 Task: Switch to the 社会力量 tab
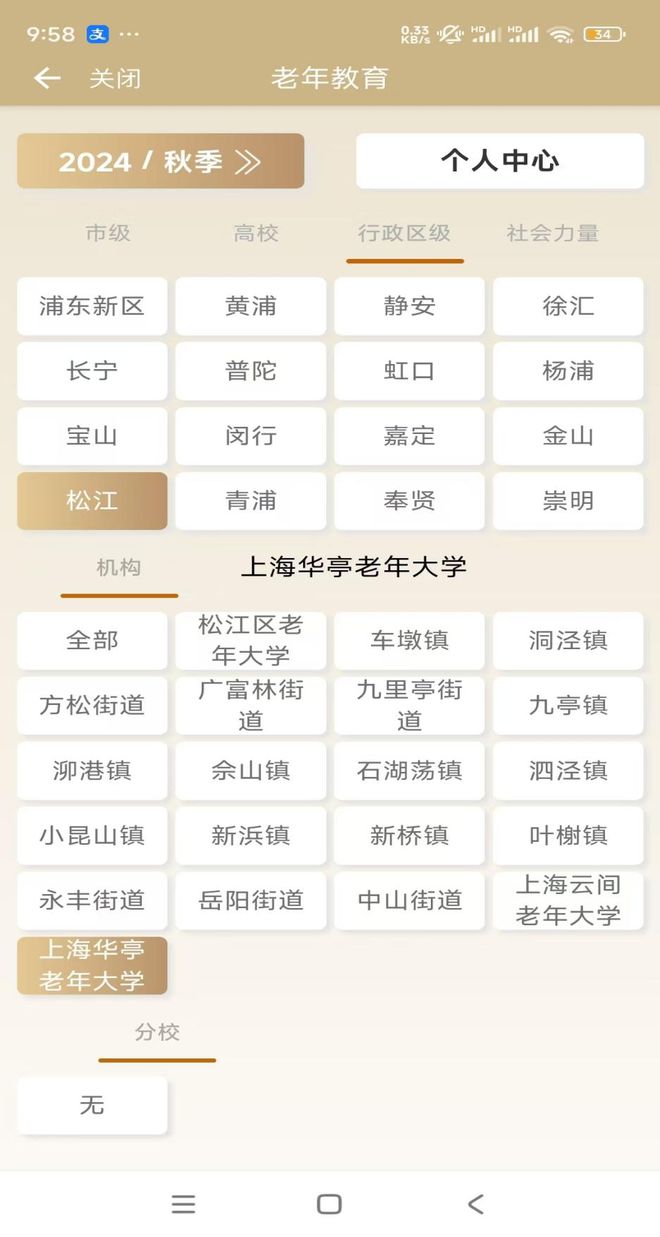[552, 234]
